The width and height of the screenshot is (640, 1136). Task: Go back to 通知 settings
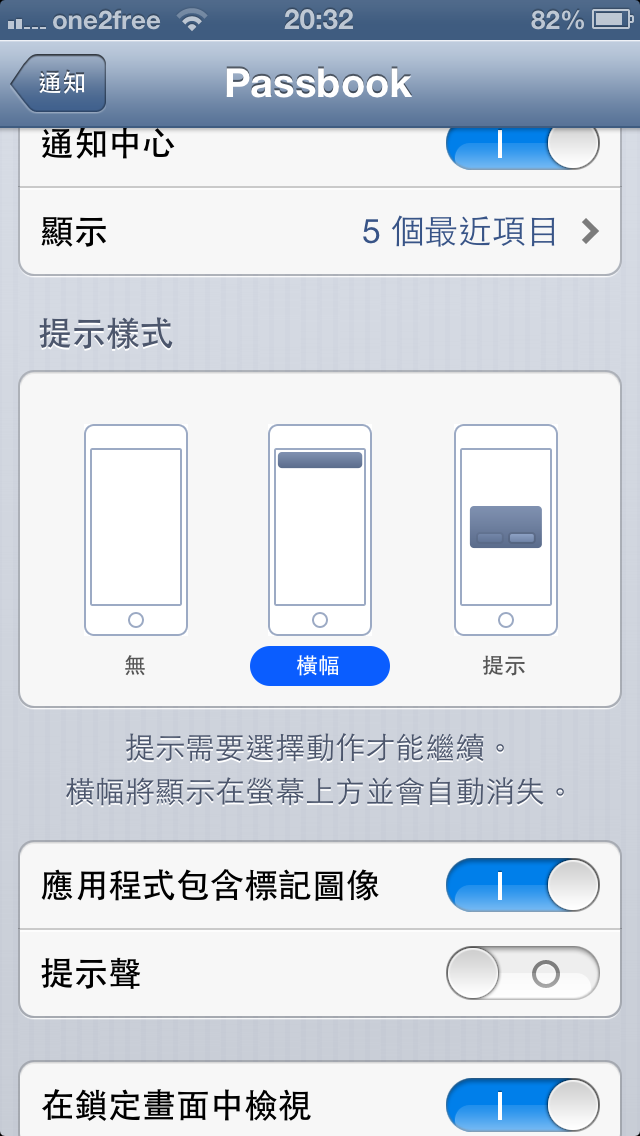pos(58,83)
